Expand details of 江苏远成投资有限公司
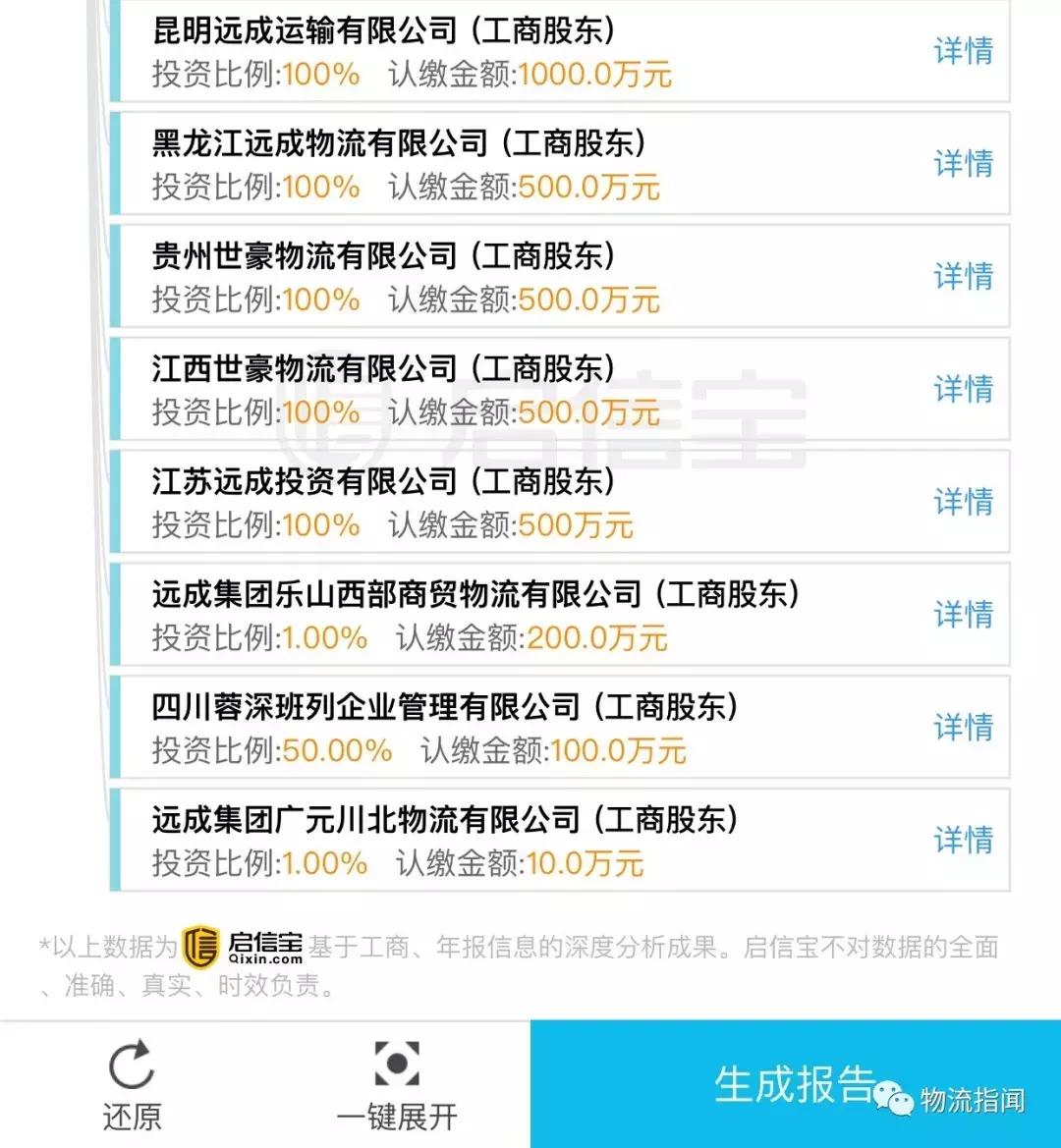The width and height of the screenshot is (1061, 1148). pyautogui.click(x=964, y=503)
